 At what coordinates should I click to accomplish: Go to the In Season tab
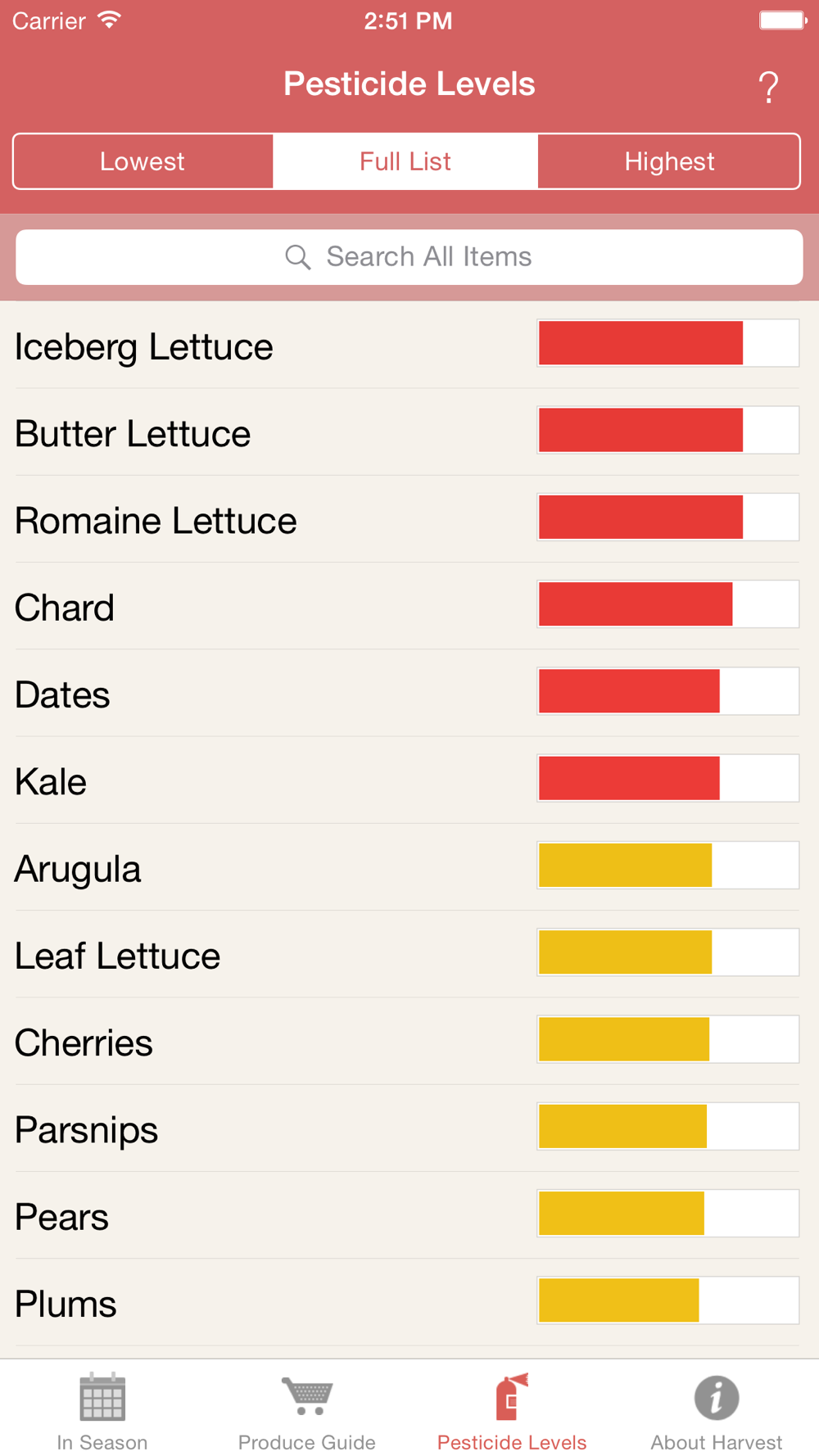(x=102, y=1411)
